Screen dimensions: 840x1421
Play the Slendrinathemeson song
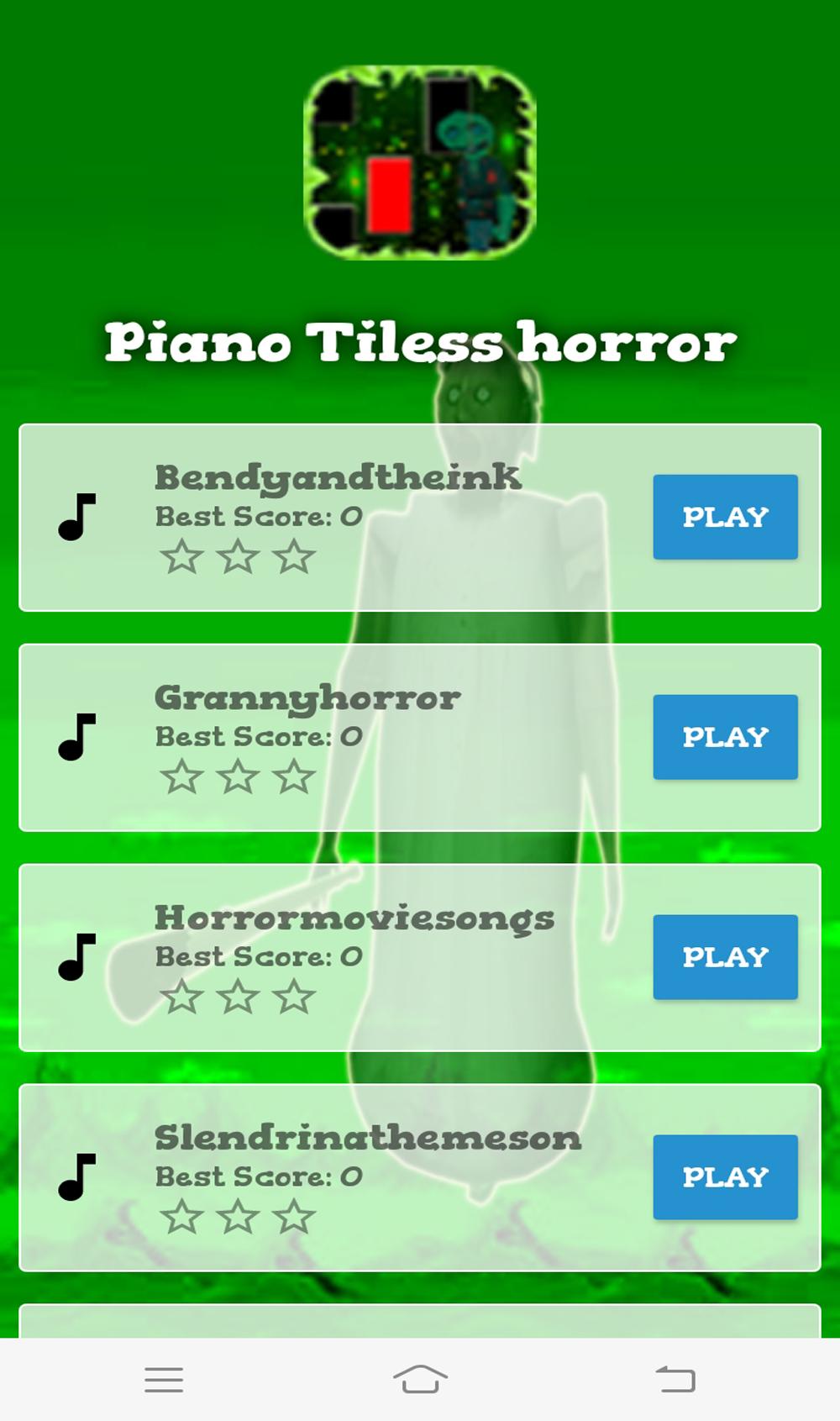725,1177
